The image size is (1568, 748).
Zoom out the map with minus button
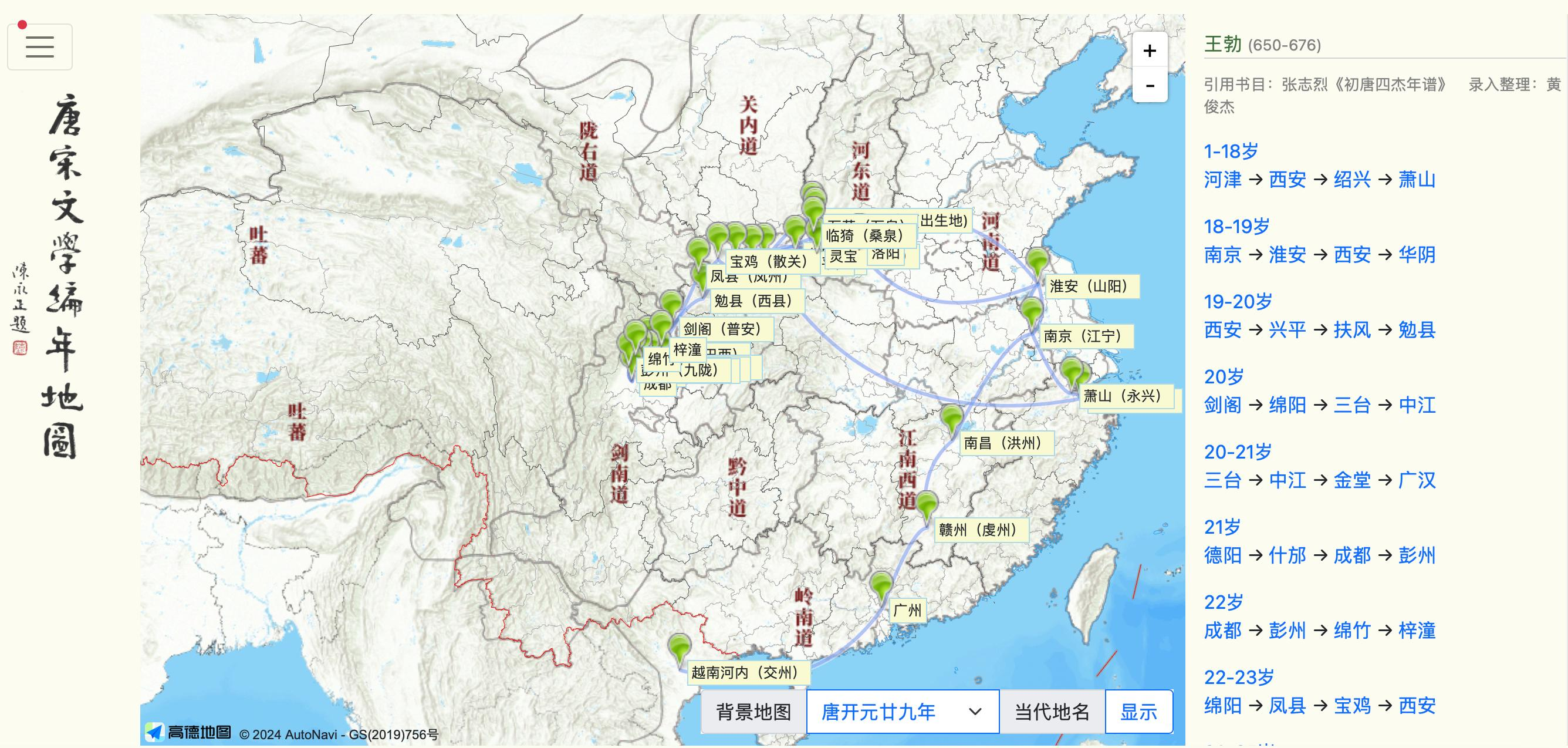1149,85
